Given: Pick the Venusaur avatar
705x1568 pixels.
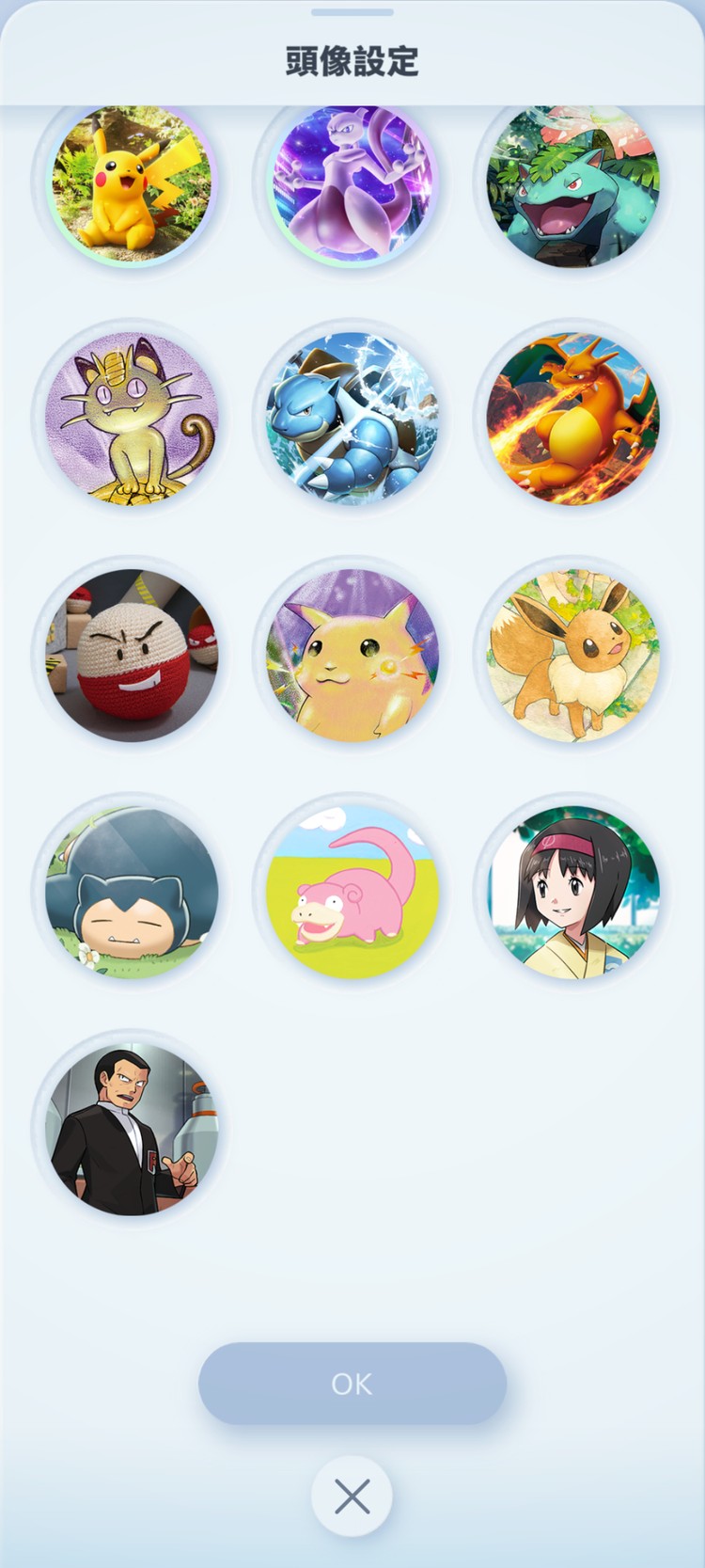Looking at the screenshot, I should point(572,183).
